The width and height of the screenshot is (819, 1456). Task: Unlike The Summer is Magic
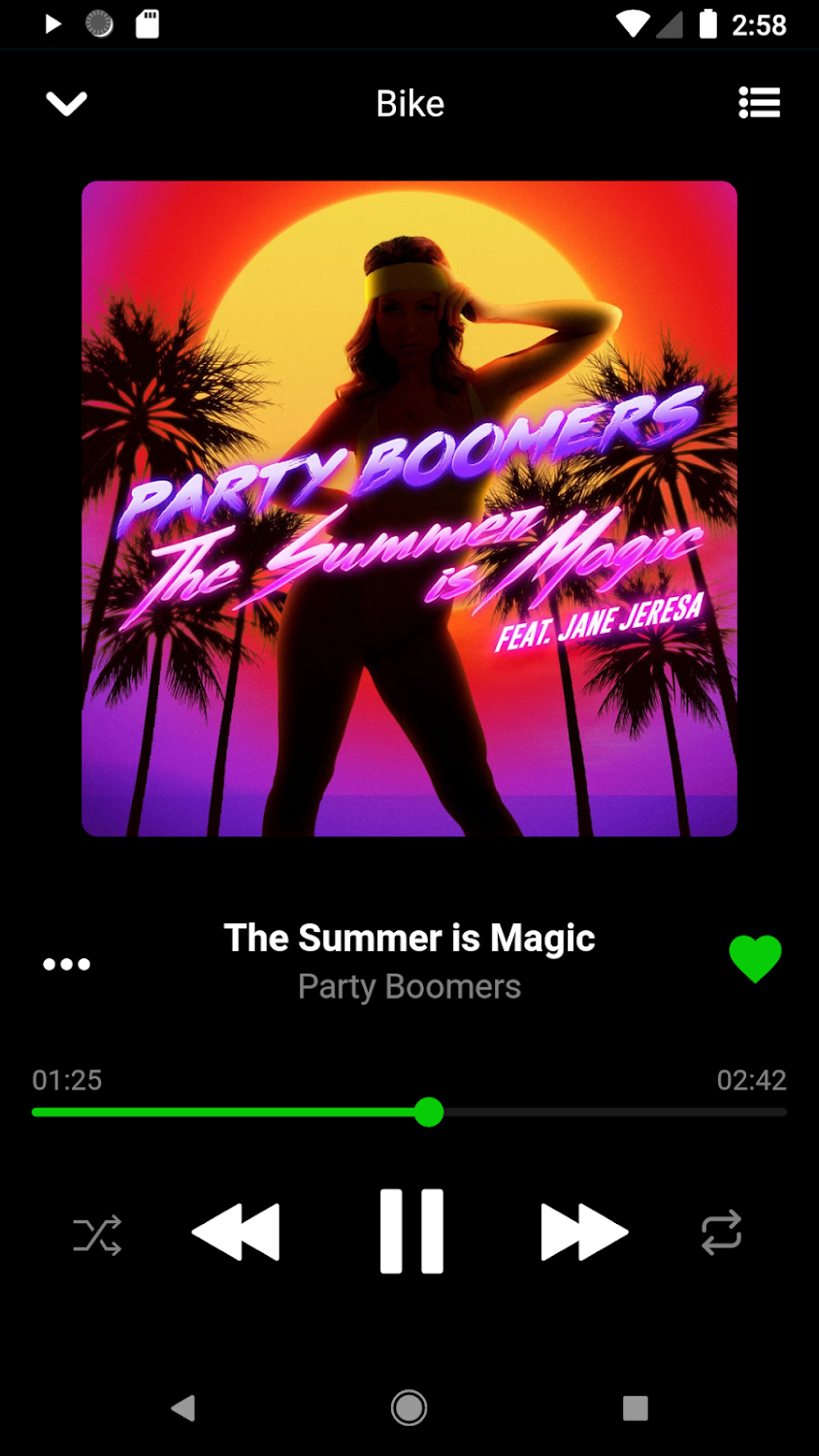click(x=755, y=959)
